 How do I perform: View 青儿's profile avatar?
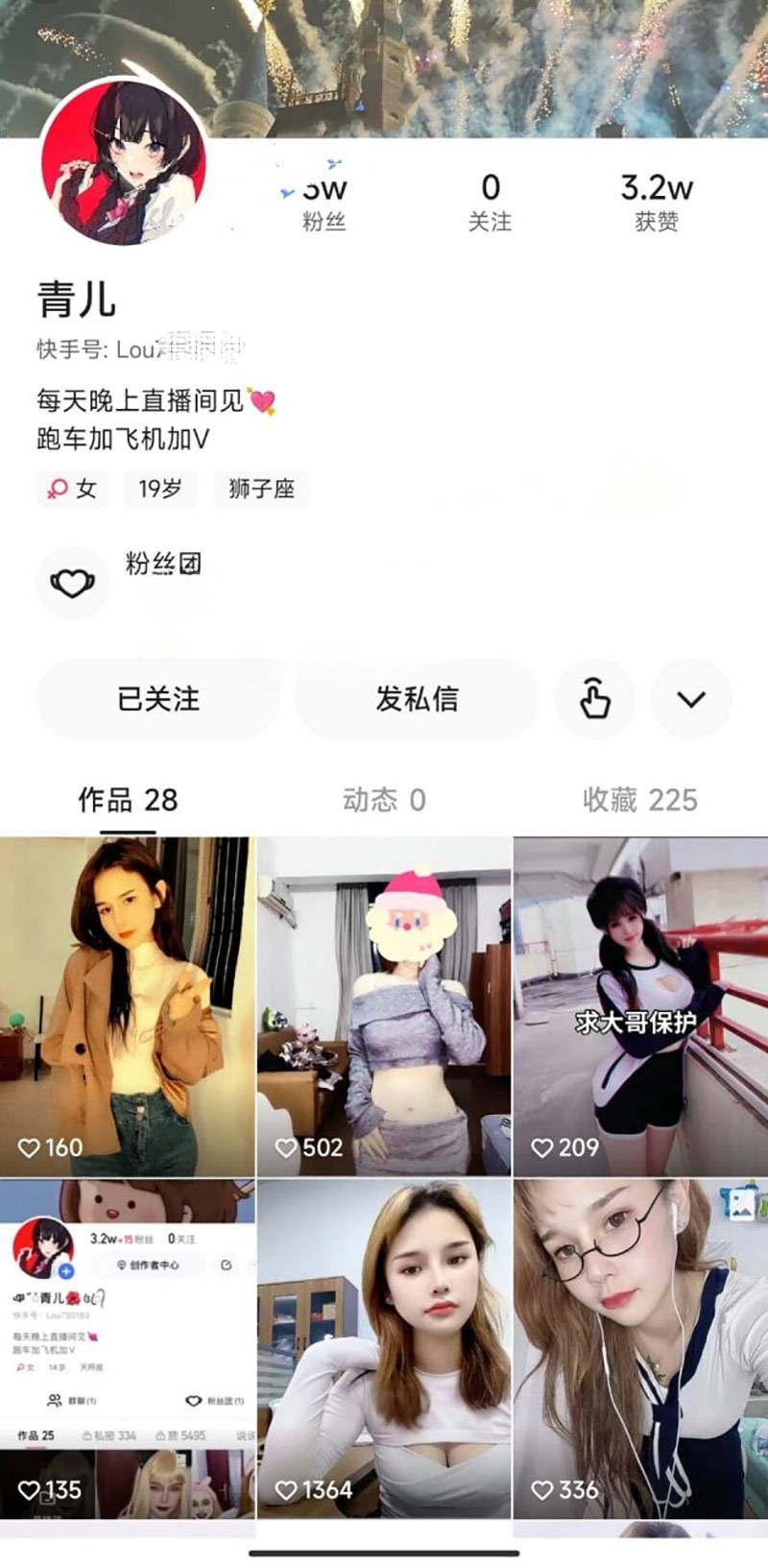[x=123, y=162]
